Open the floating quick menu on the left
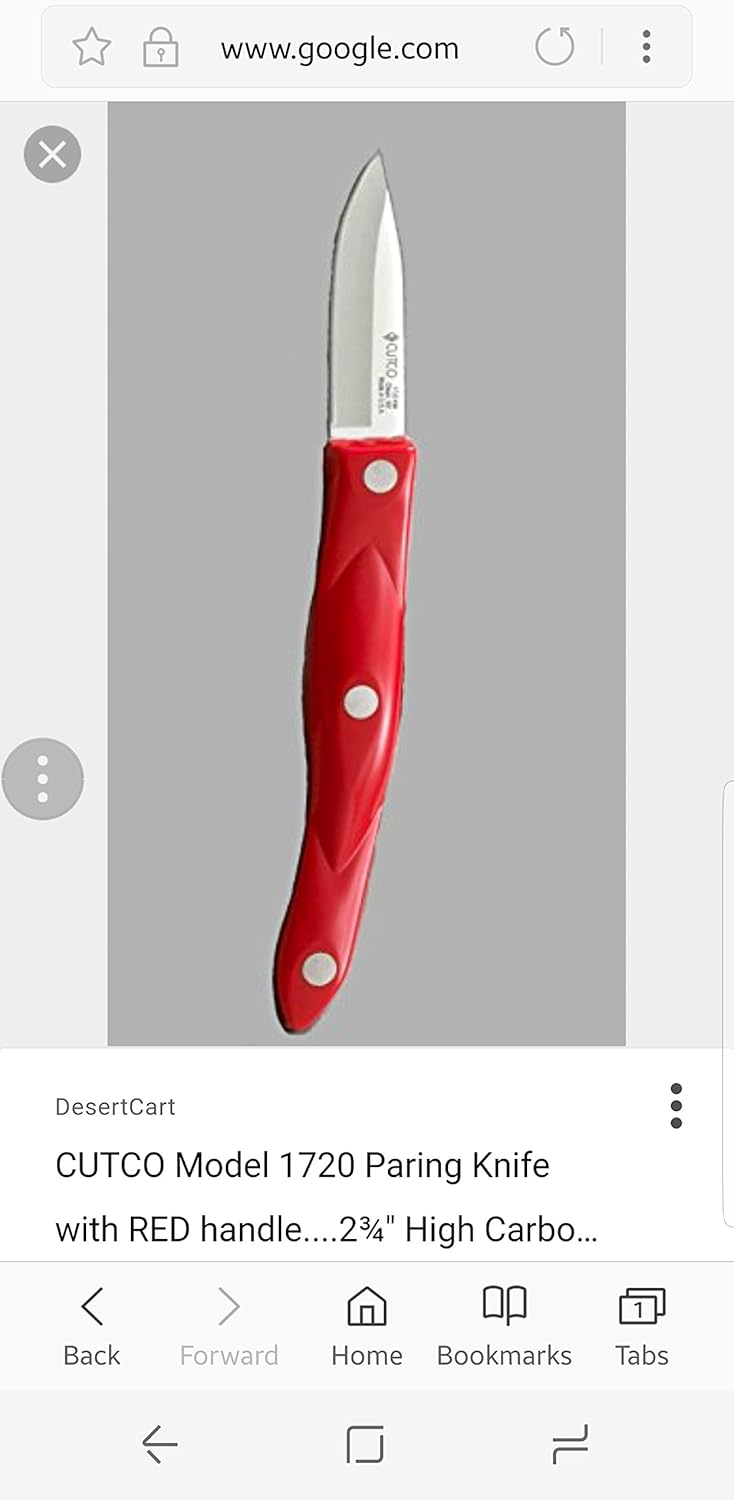The width and height of the screenshot is (734, 1500). [x=42, y=778]
